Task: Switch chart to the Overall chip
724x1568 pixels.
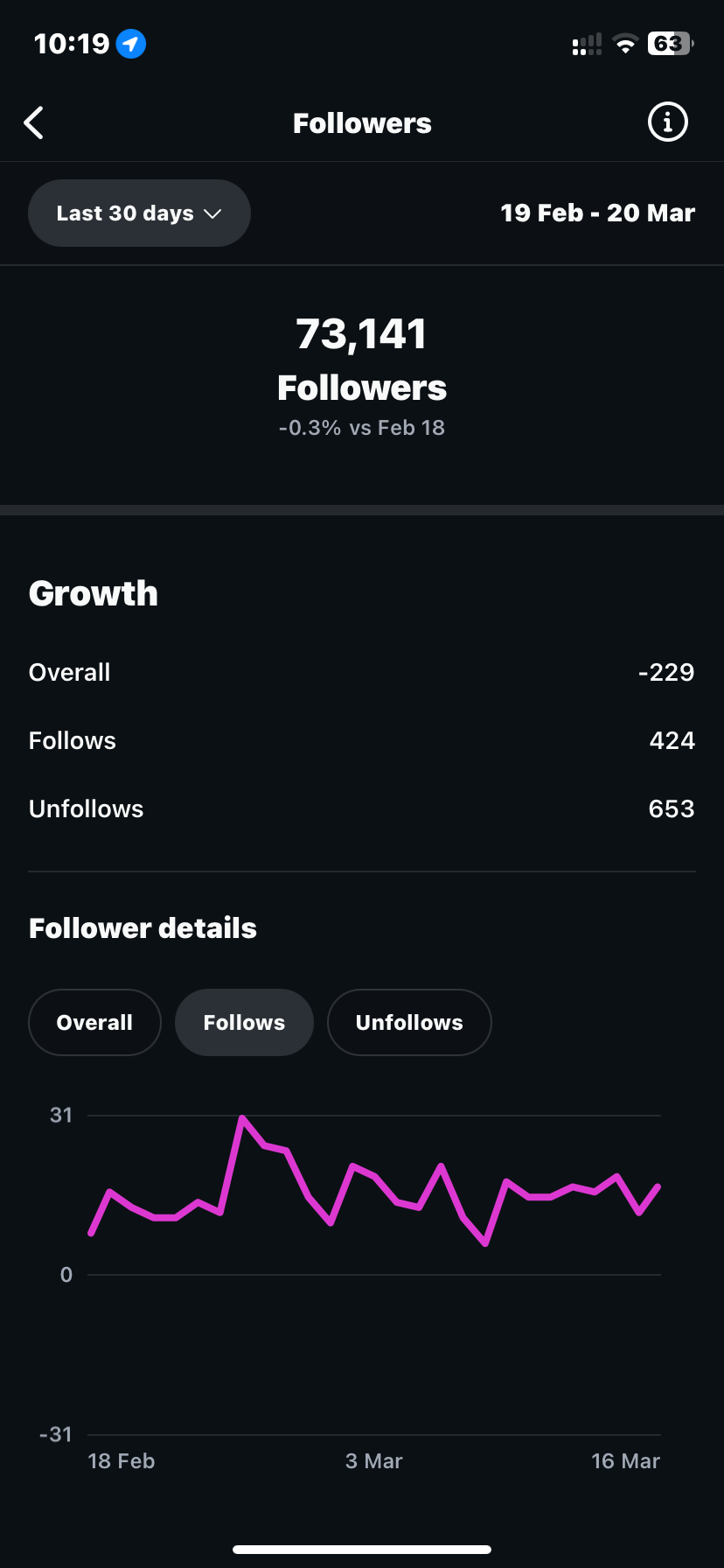Action: (94, 1022)
